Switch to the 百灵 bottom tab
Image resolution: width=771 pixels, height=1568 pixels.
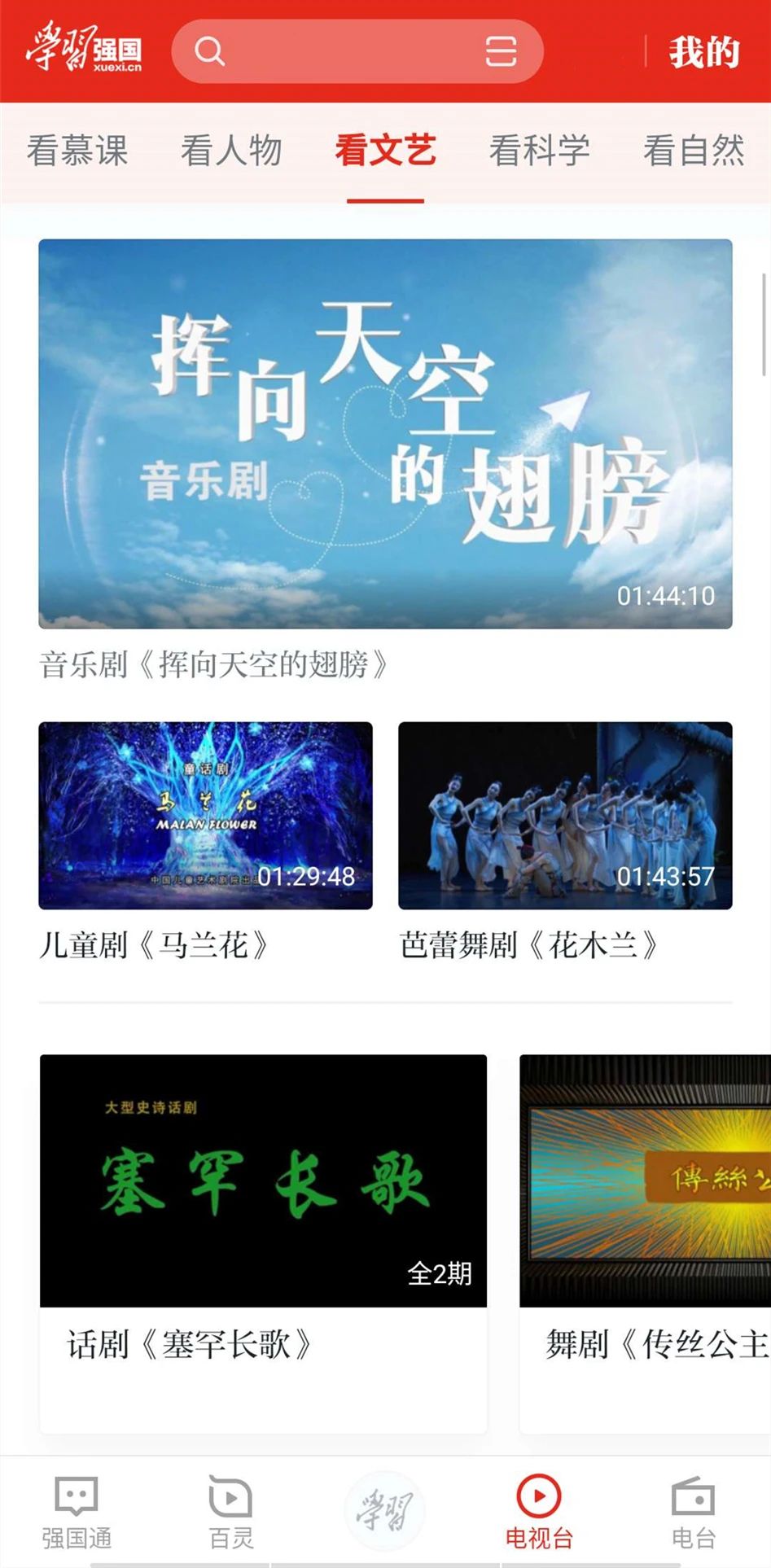(x=231, y=1513)
